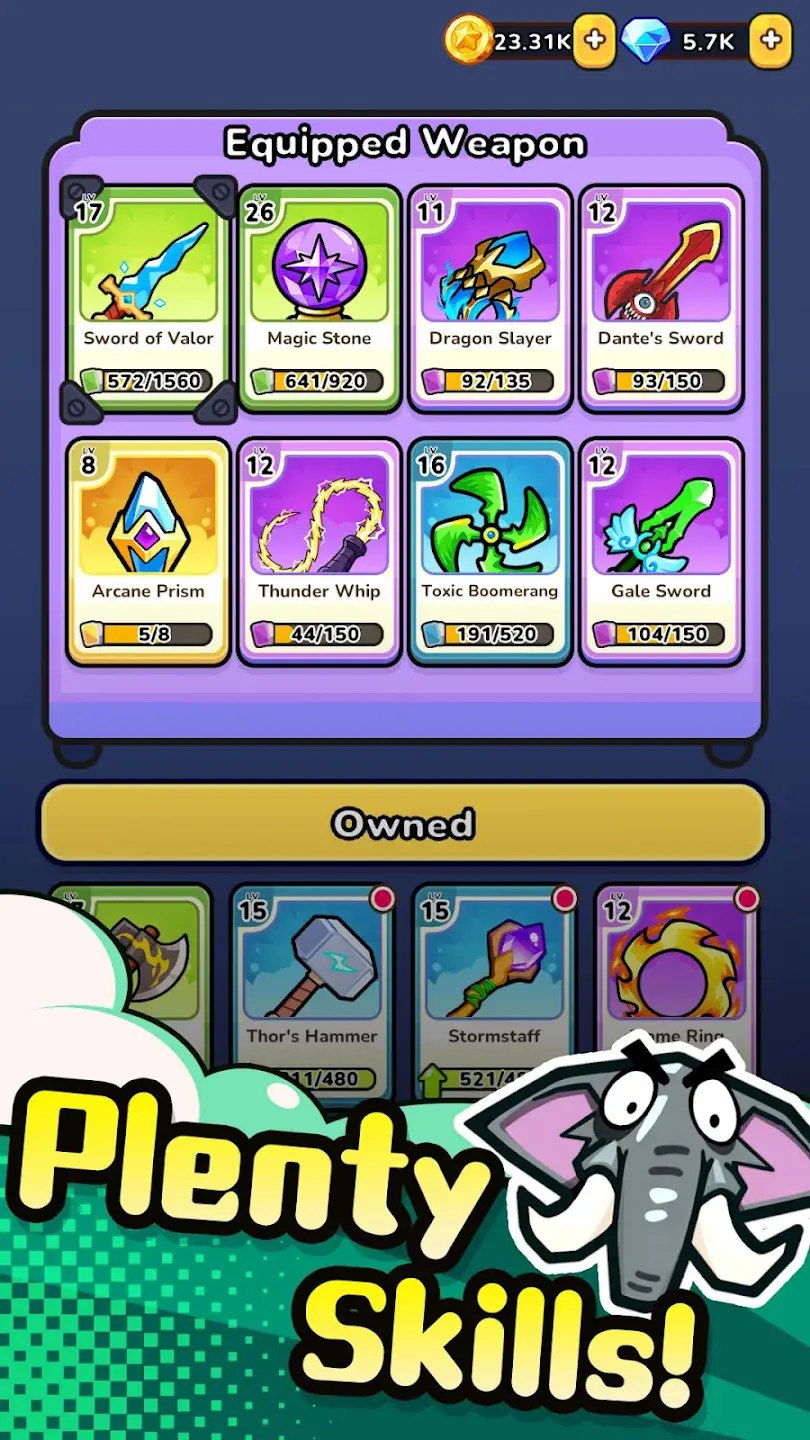Add more gems with the plus button

coord(770,41)
